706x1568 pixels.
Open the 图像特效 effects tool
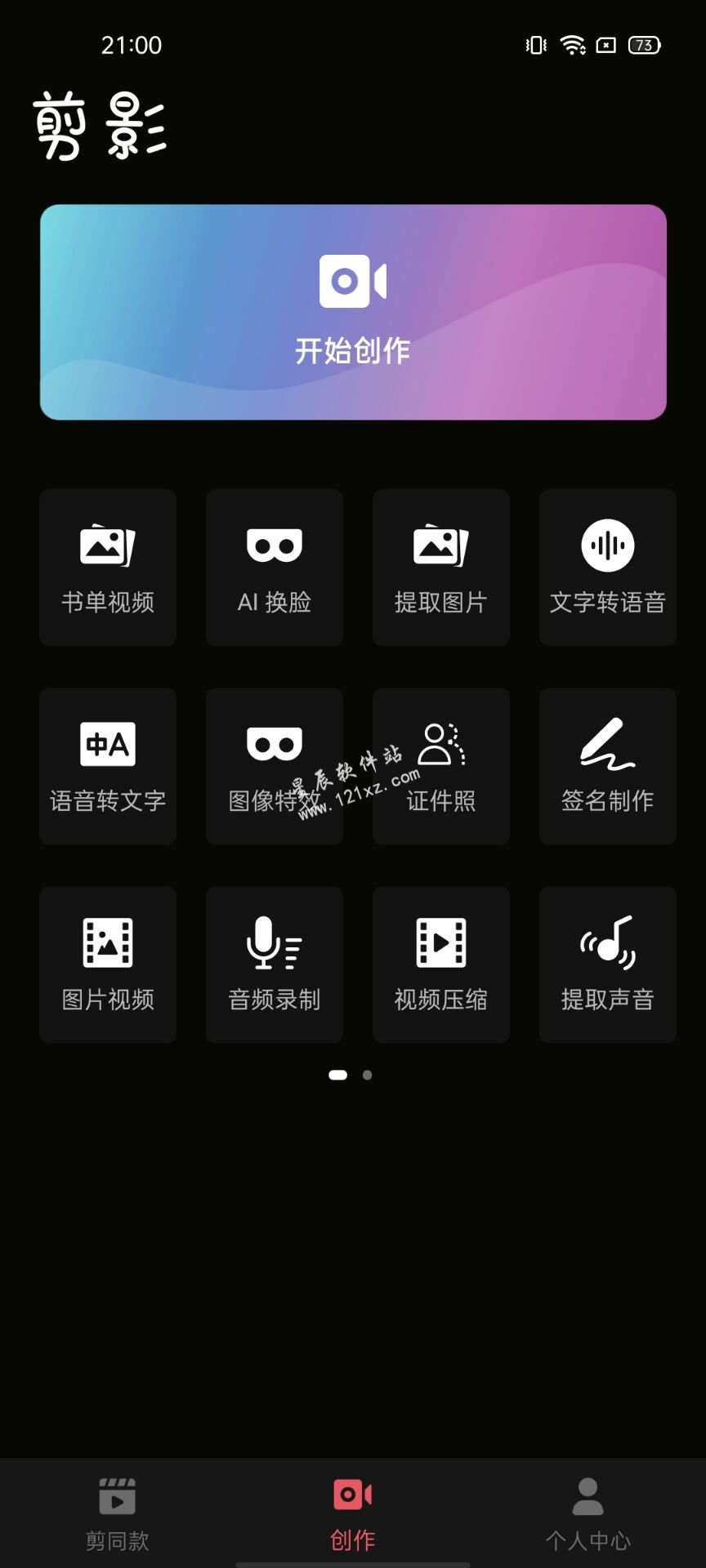pyautogui.click(x=275, y=766)
